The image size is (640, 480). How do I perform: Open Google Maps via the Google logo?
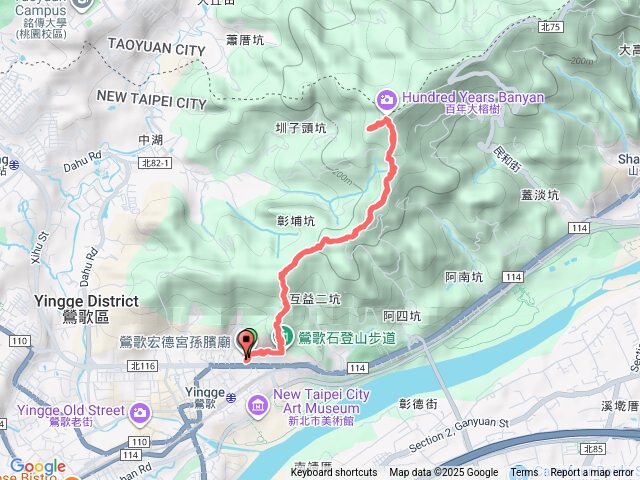point(37,466)
